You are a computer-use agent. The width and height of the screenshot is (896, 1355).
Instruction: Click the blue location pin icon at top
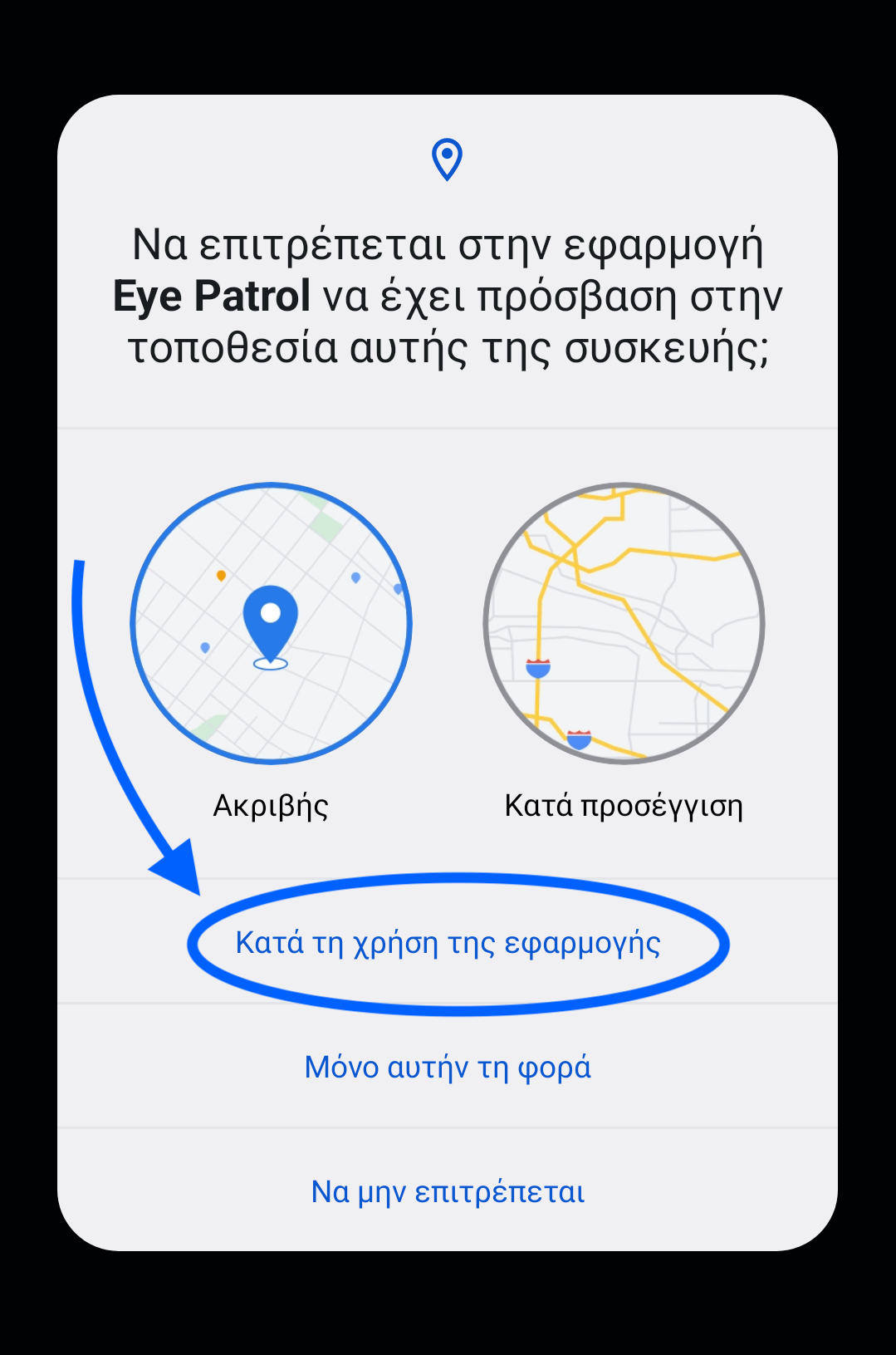point(448,158)
